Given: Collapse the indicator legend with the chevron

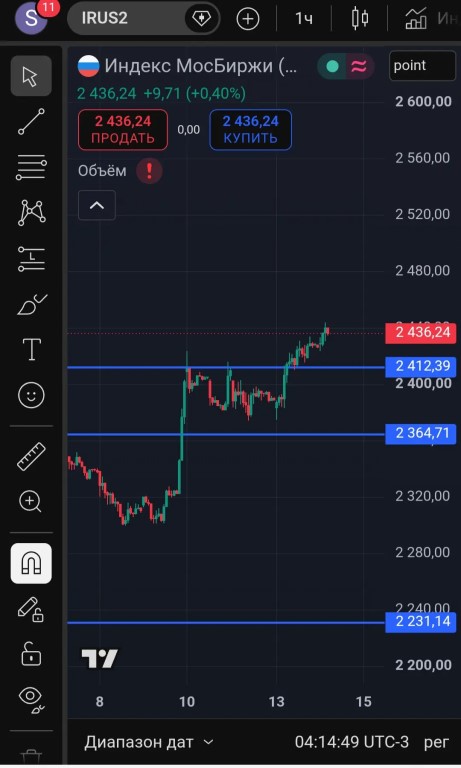Looking at the screenshot, I should click(97, 205).
